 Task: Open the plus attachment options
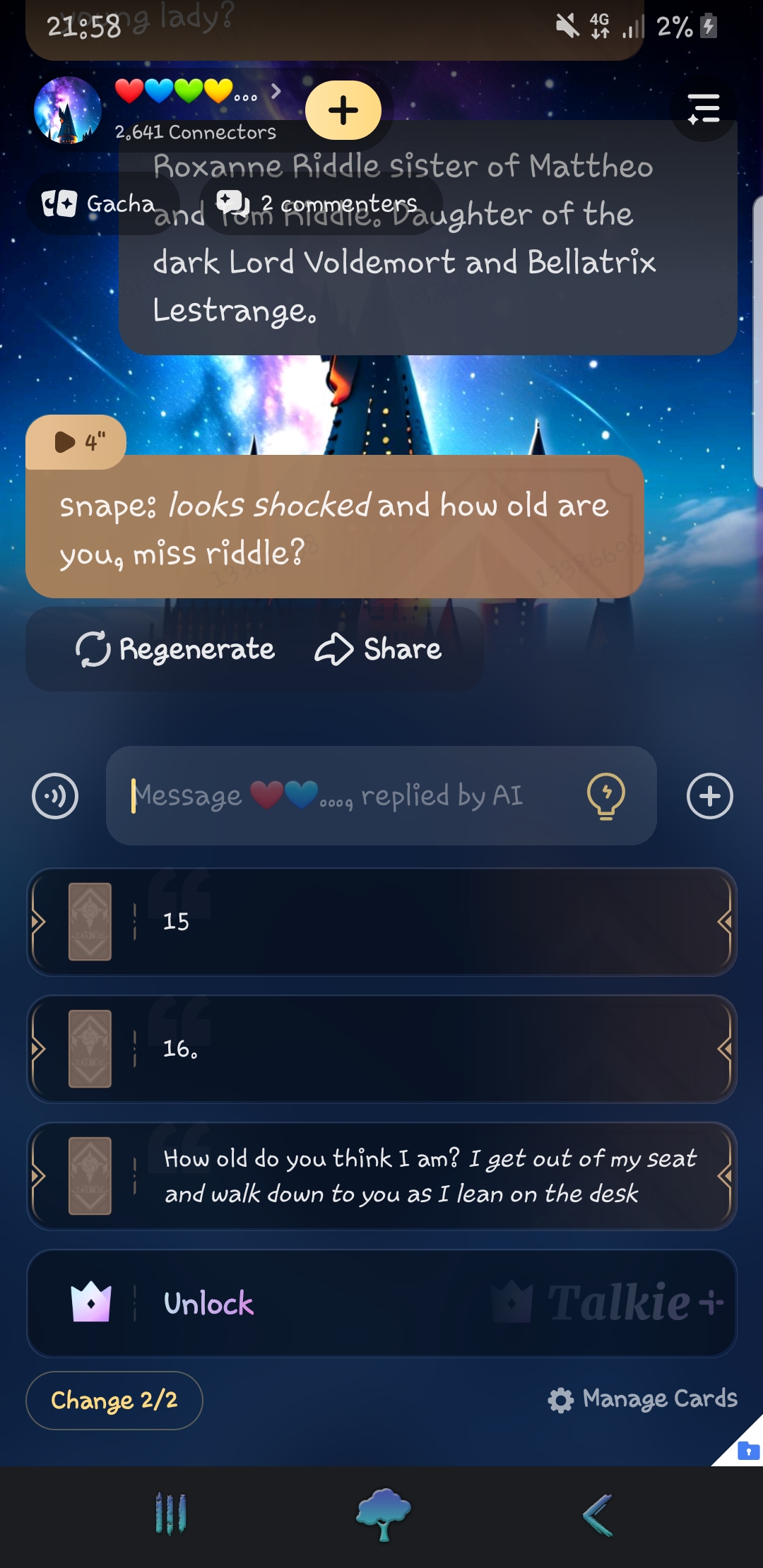[x=710, y=796]
